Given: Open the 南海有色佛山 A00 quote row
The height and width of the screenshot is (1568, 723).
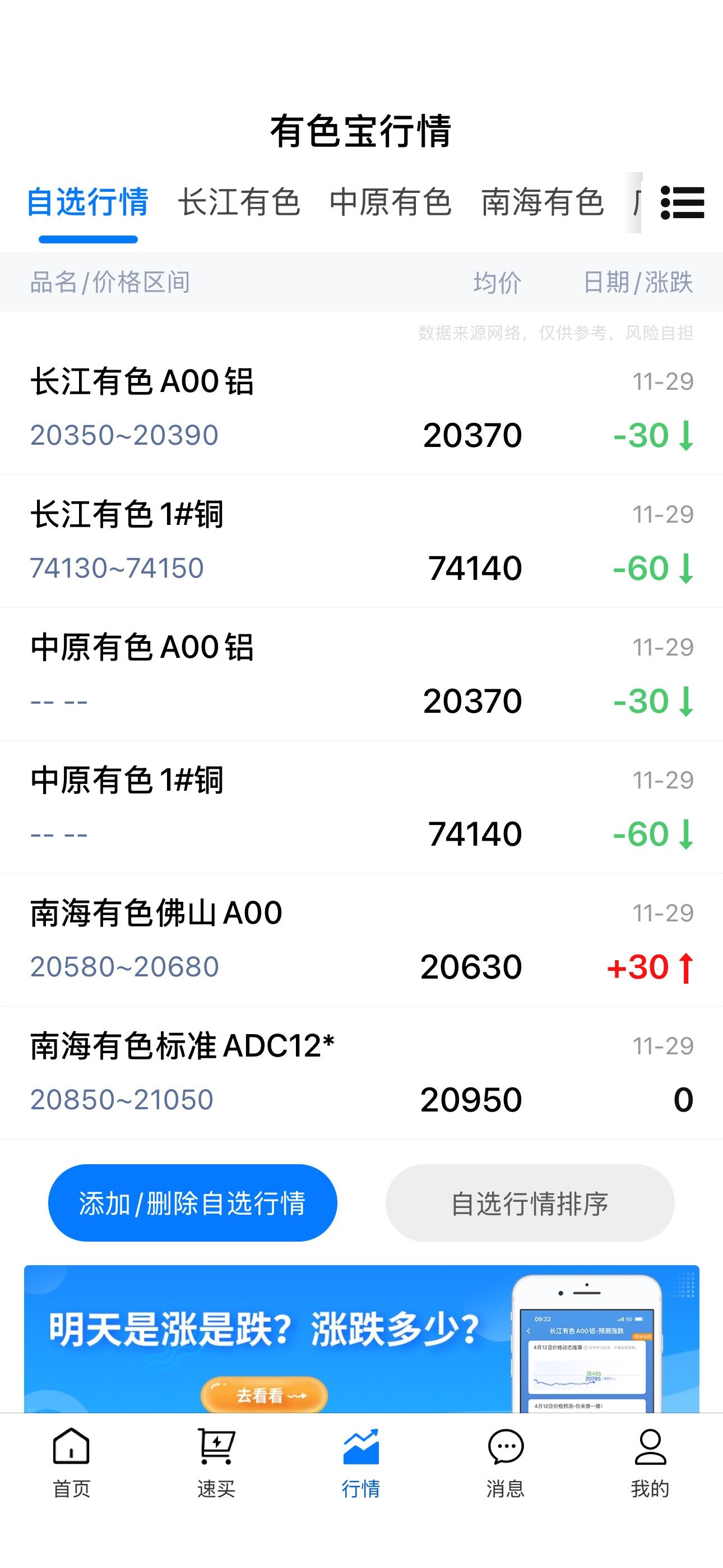Looking at the screenshot, I should (361, 940).
